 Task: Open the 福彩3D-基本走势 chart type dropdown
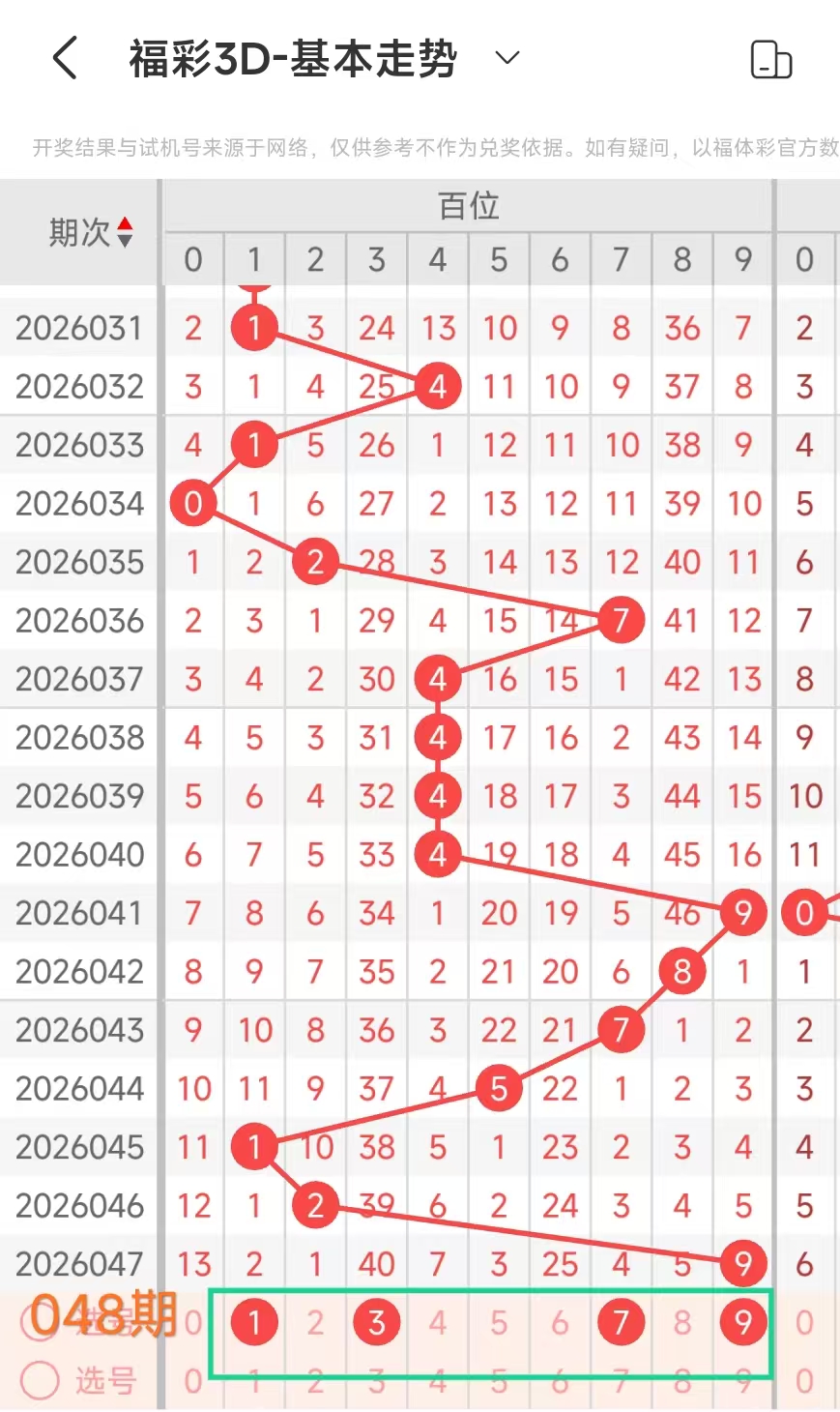pyautogui.click(x=507, y=58)
